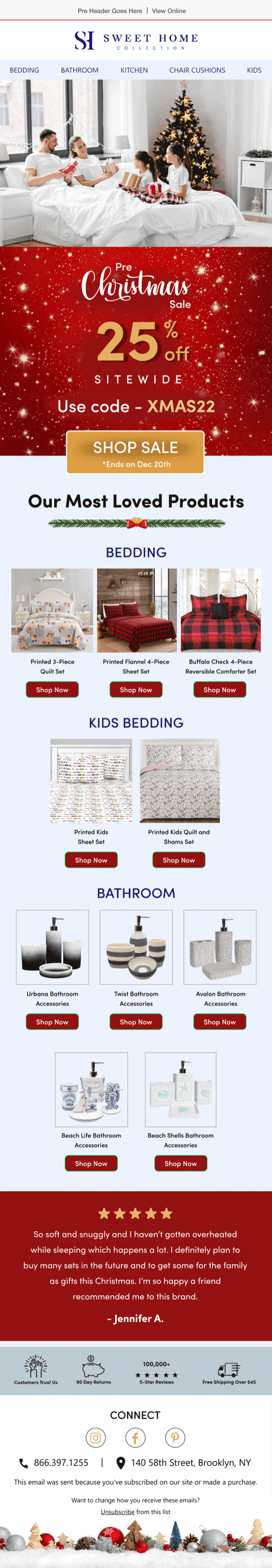Shop Now for Printed 3-Piece Quilt Set
Image resolution: width=272 pixels, height=1568 pixels.
point(52,690)
